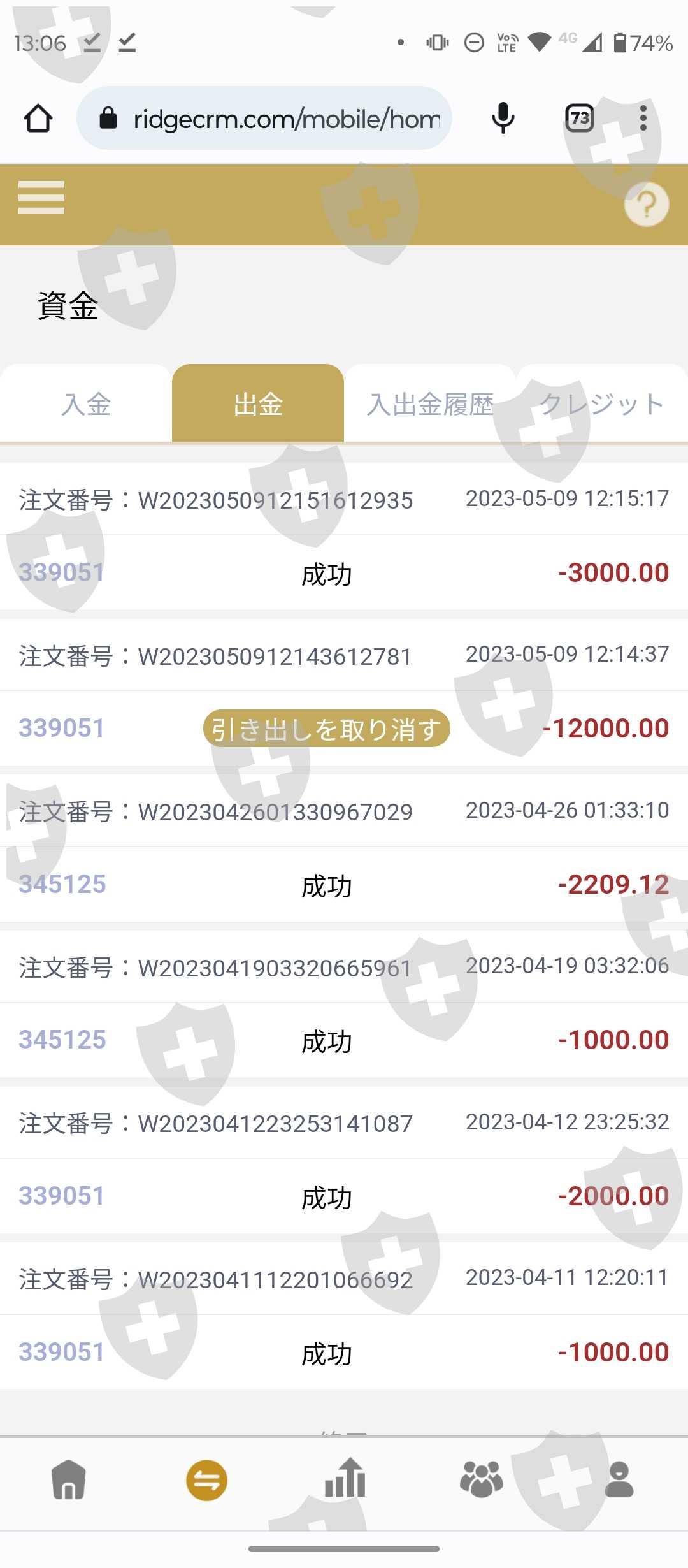Start voice search with the microphone
Viewport: 688px width, 1568px height.
503,119
